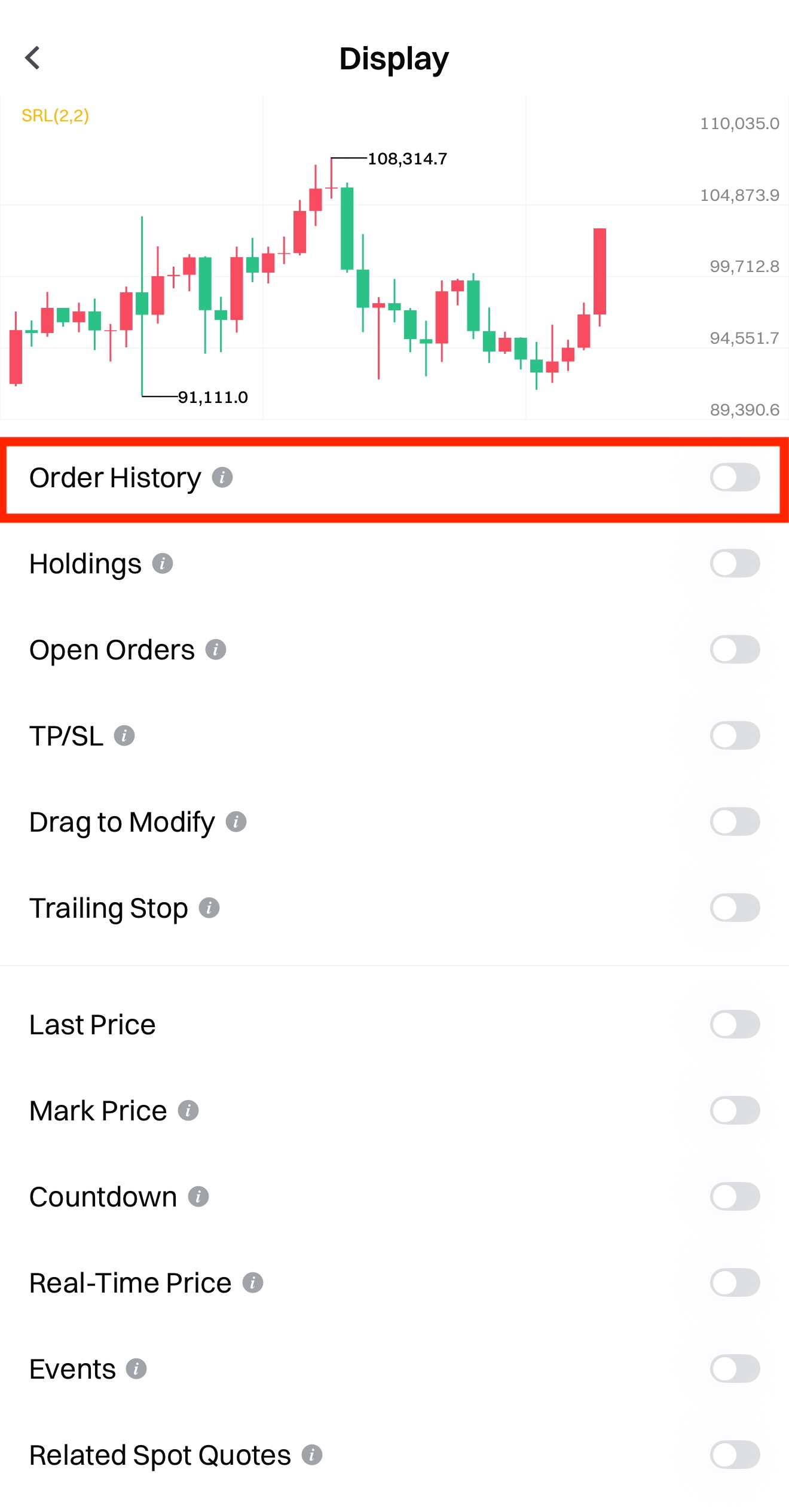Enable the Order History switch
Screen dimensions: 789x1512
click(735, 478)
